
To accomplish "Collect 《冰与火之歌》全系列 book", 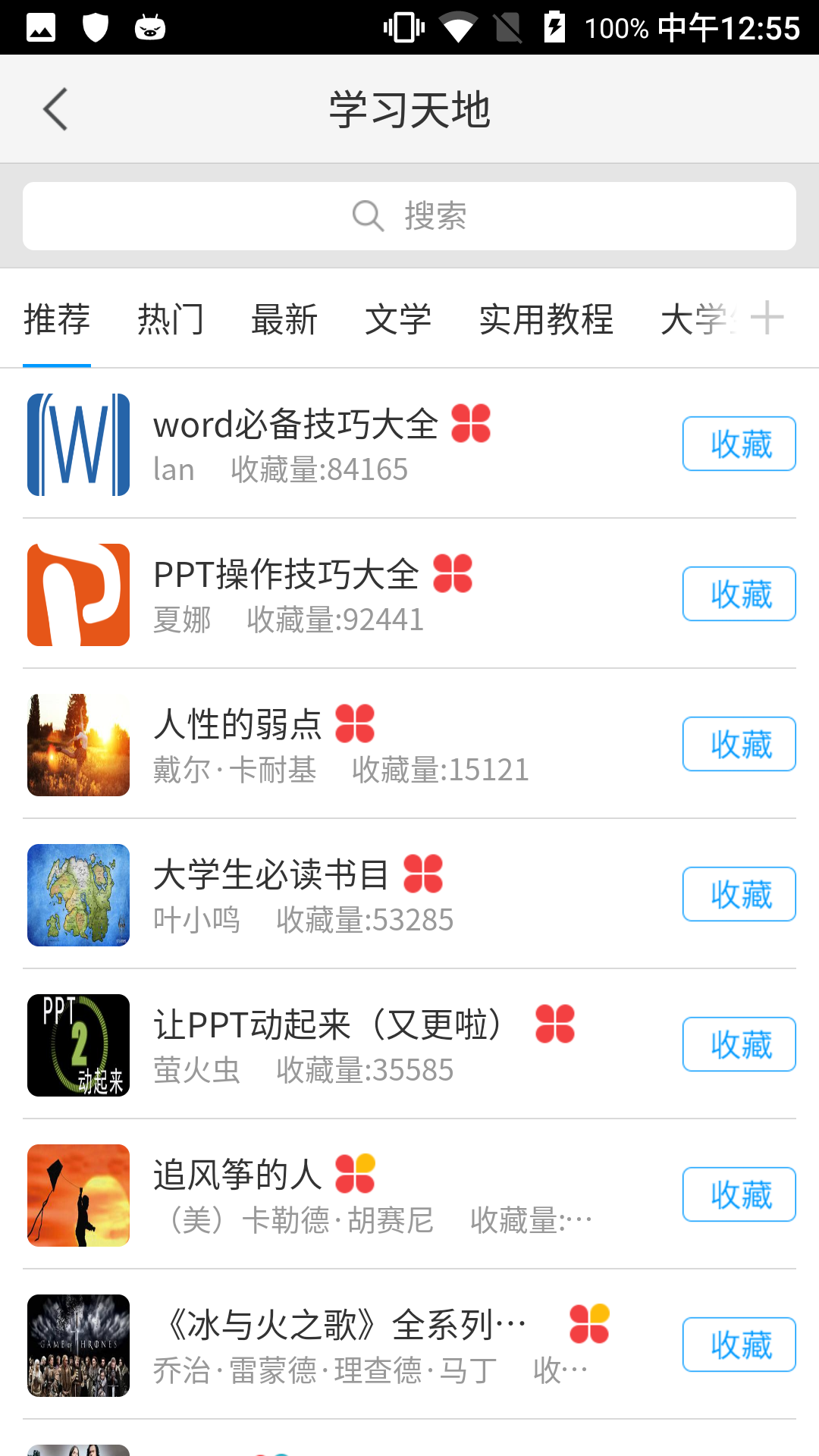I will pyautogui.click(x=739, y=1345).
